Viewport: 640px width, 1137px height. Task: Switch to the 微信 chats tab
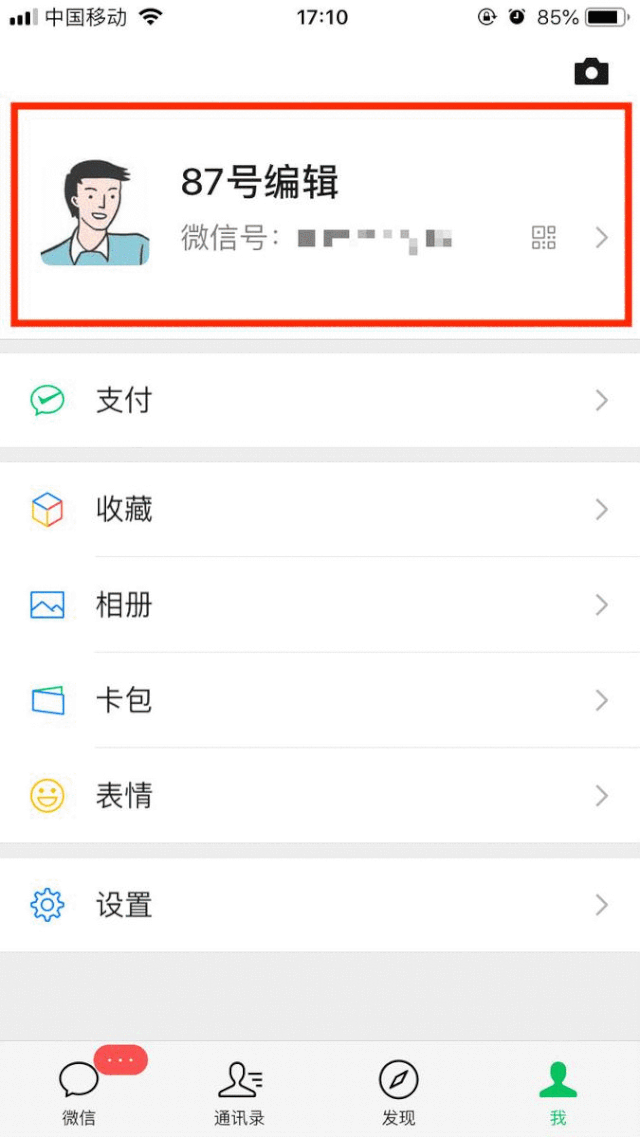(x=79, y=1092)
